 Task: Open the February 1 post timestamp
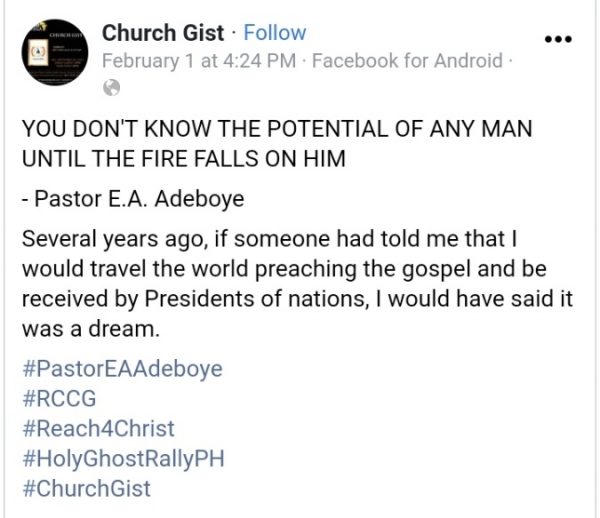(199, 61)
